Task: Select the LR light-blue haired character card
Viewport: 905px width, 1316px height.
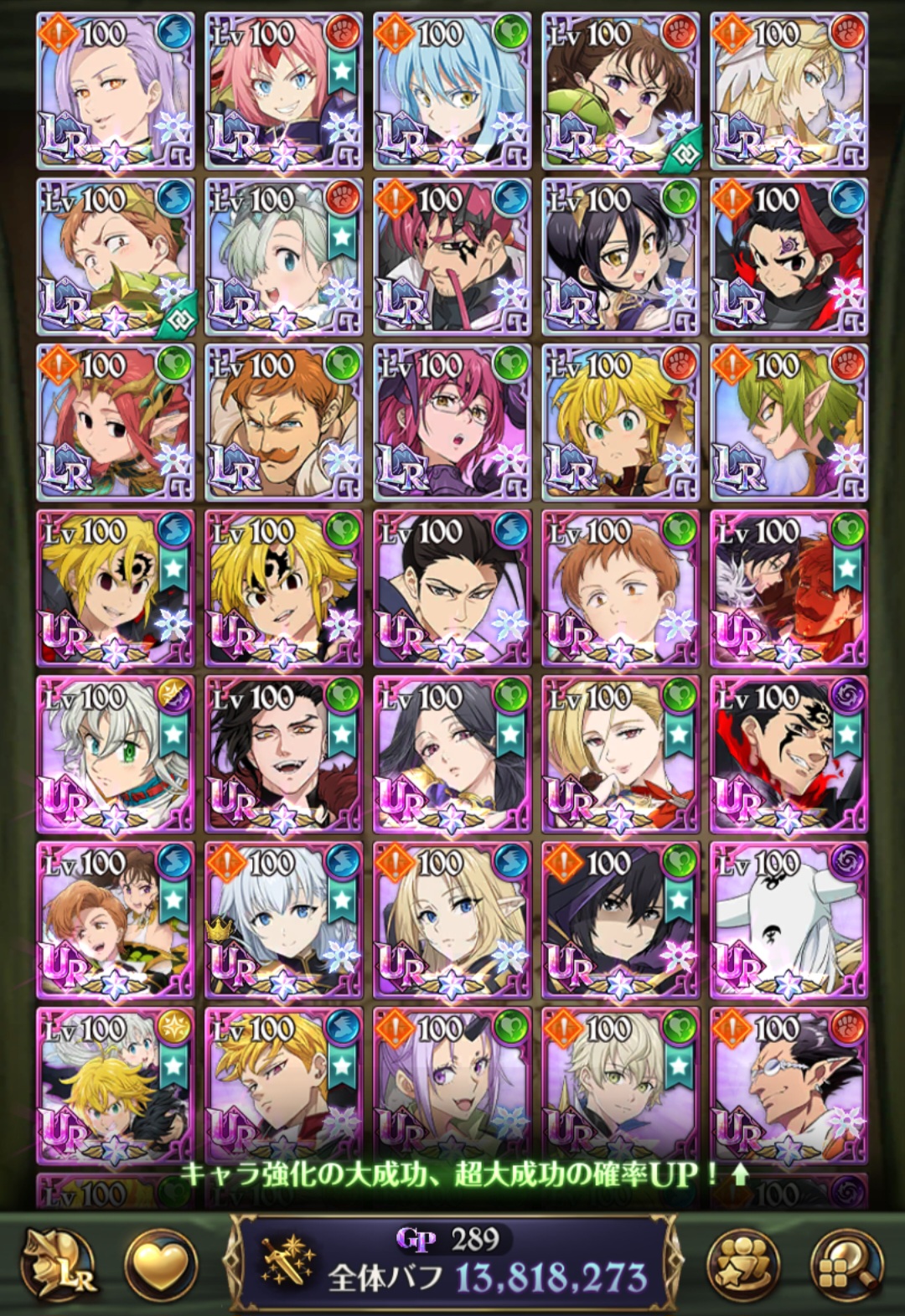Action: (451, 90)
